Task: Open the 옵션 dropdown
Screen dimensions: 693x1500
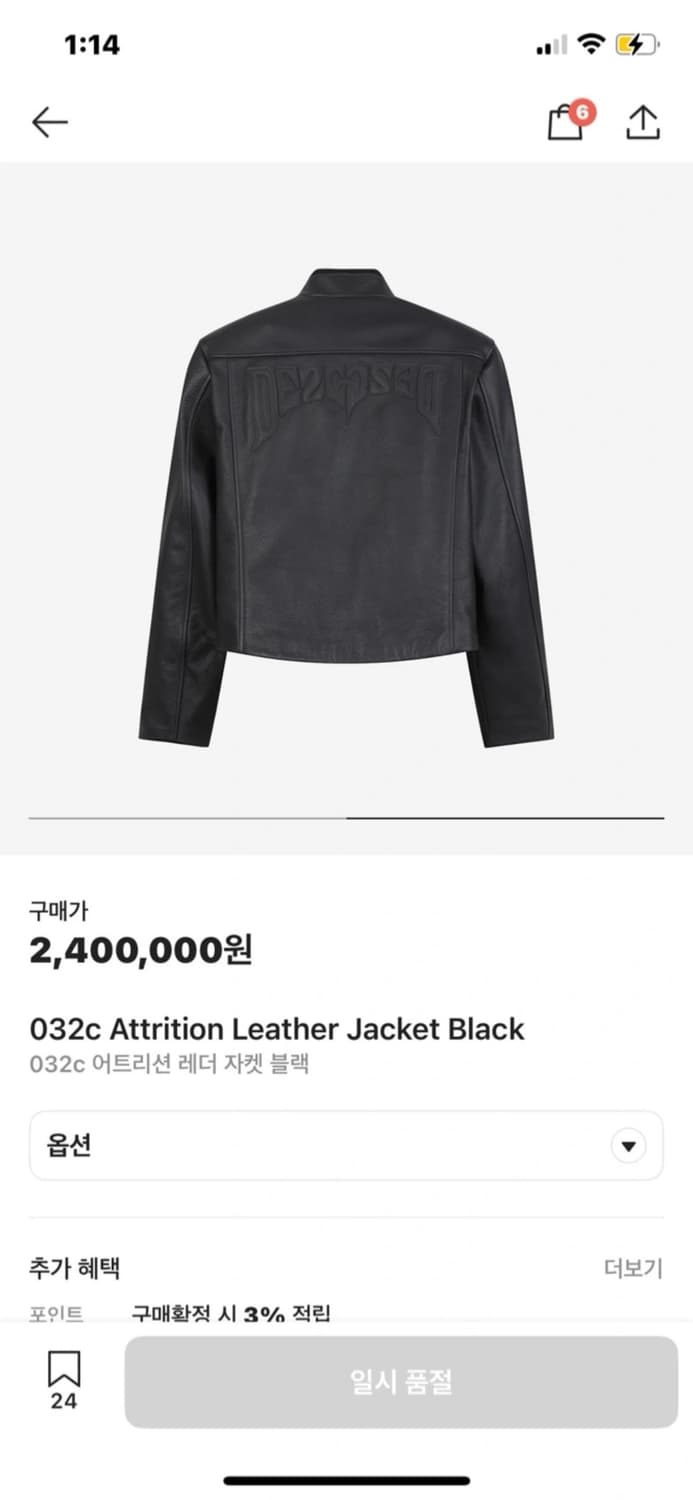Action: 346,1145
